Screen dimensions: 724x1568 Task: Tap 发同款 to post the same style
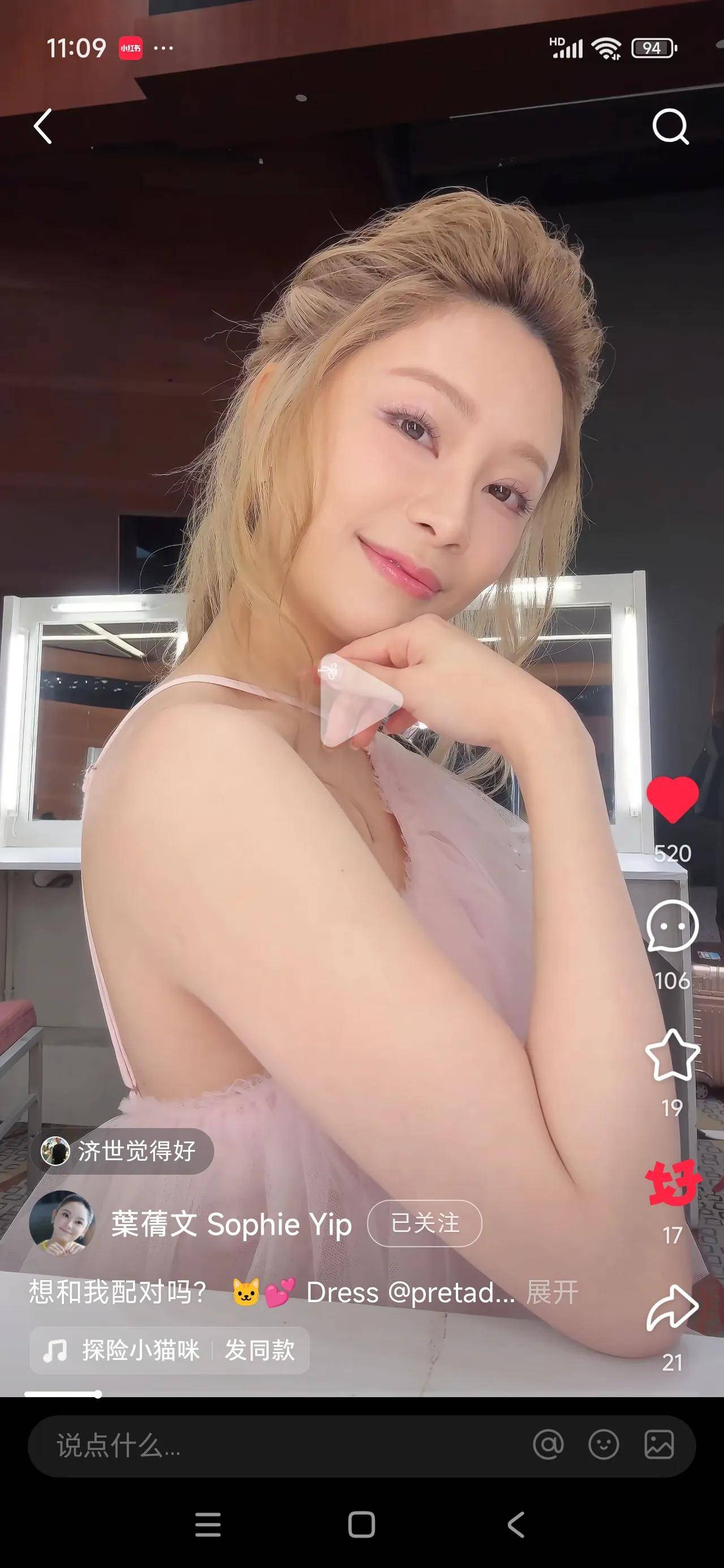pos(260,1351)
